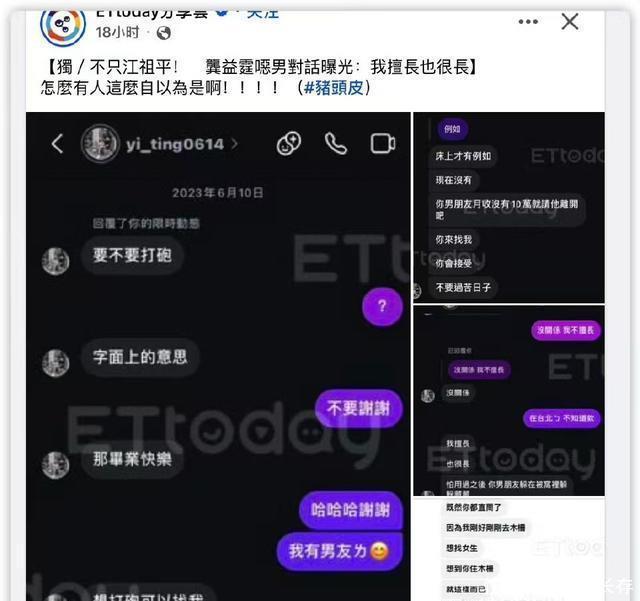View the top-right image starting with 例如
Screen dimensions: 640x601
pos(508,205)
